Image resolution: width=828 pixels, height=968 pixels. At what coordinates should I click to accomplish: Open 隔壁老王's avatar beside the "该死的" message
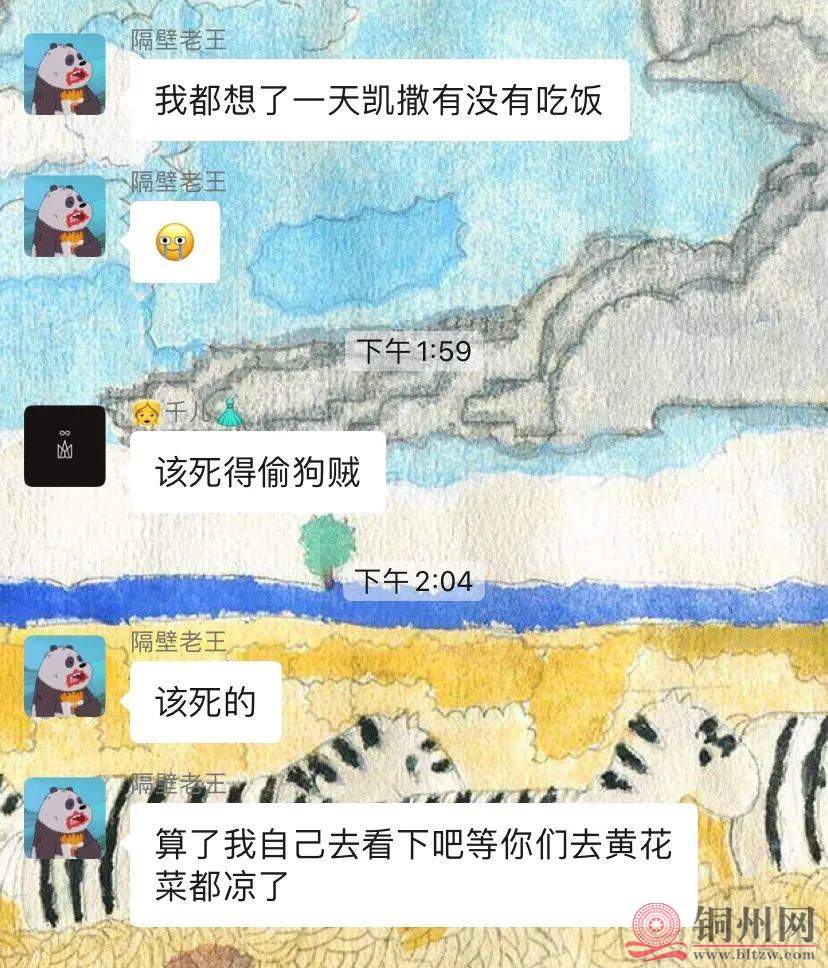click(x=65, y=676)
